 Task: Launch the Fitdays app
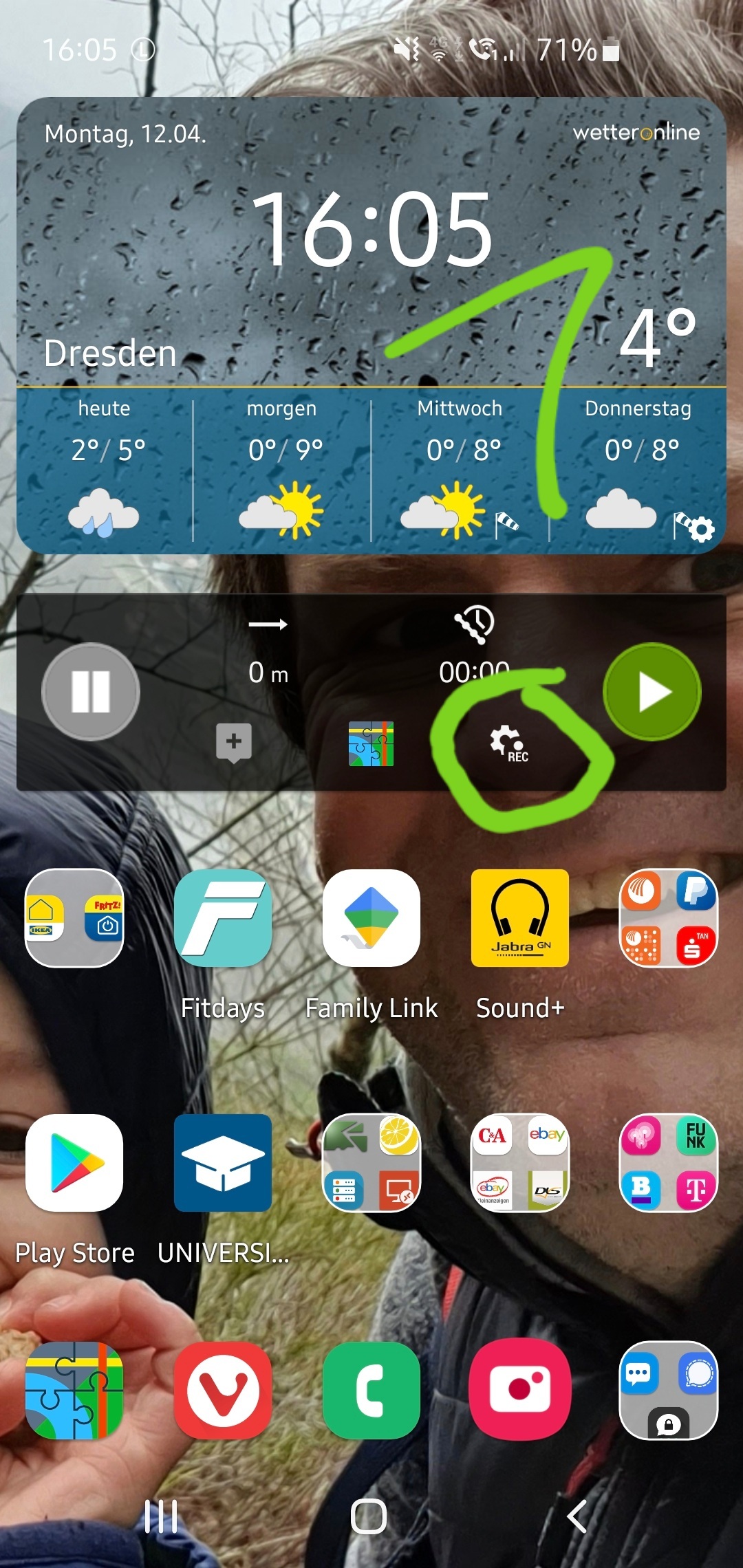(223, 918)
